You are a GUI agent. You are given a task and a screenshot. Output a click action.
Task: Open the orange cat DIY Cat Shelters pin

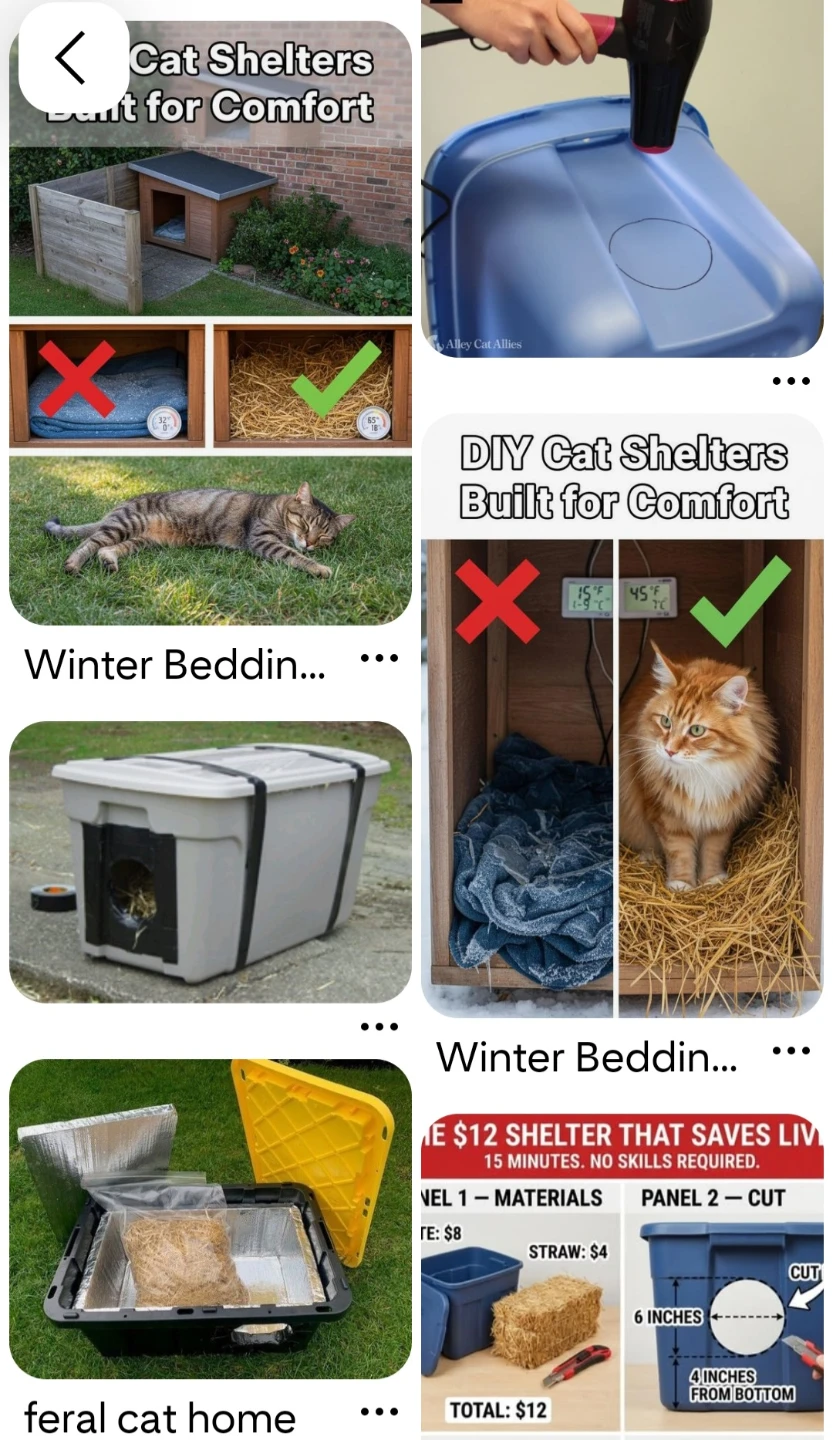(622, 715)
